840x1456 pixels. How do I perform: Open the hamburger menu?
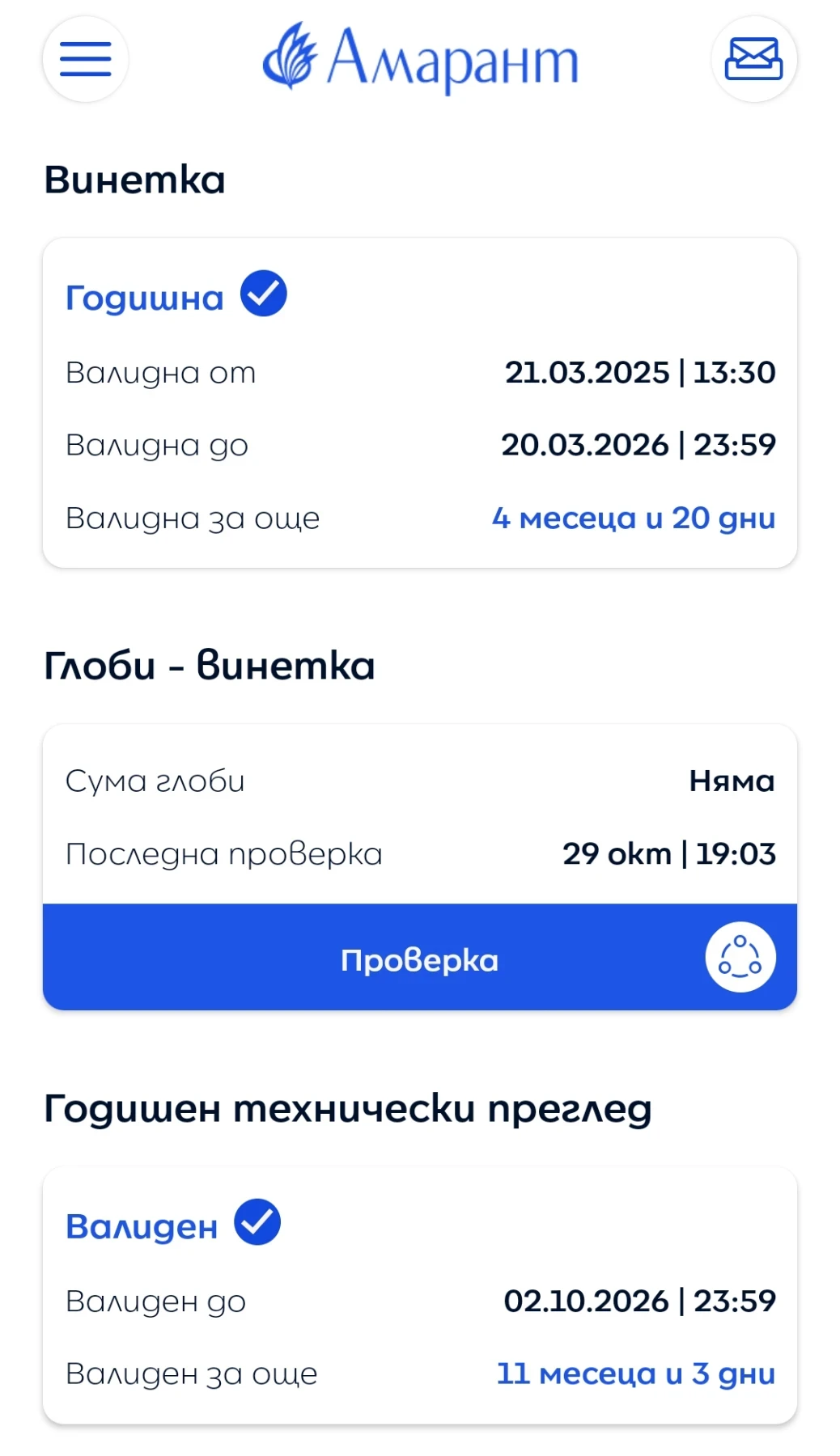pos(85,59)
